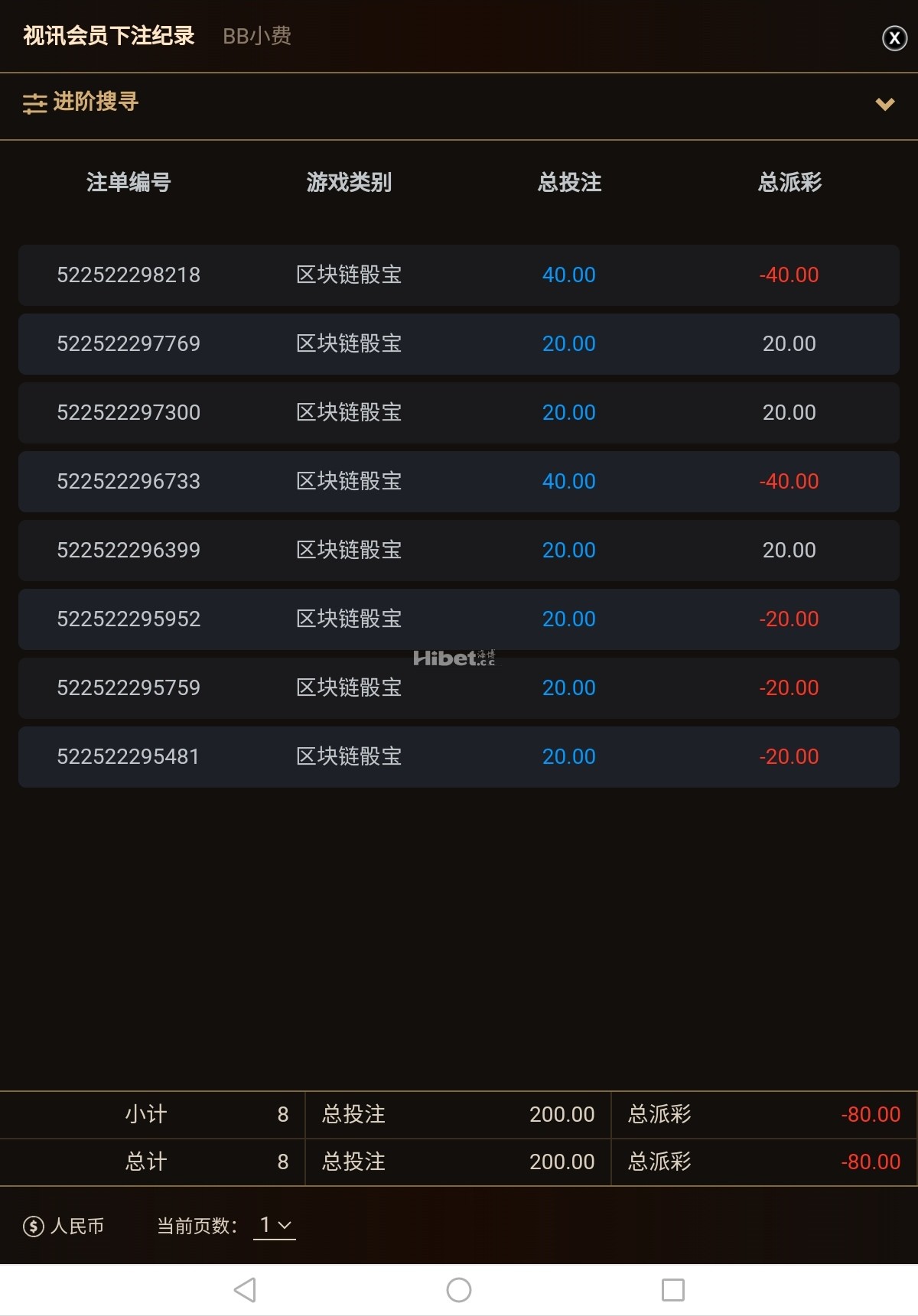View details of bet 522522296399
918x1316 pixels.
[x=129, y=551]
